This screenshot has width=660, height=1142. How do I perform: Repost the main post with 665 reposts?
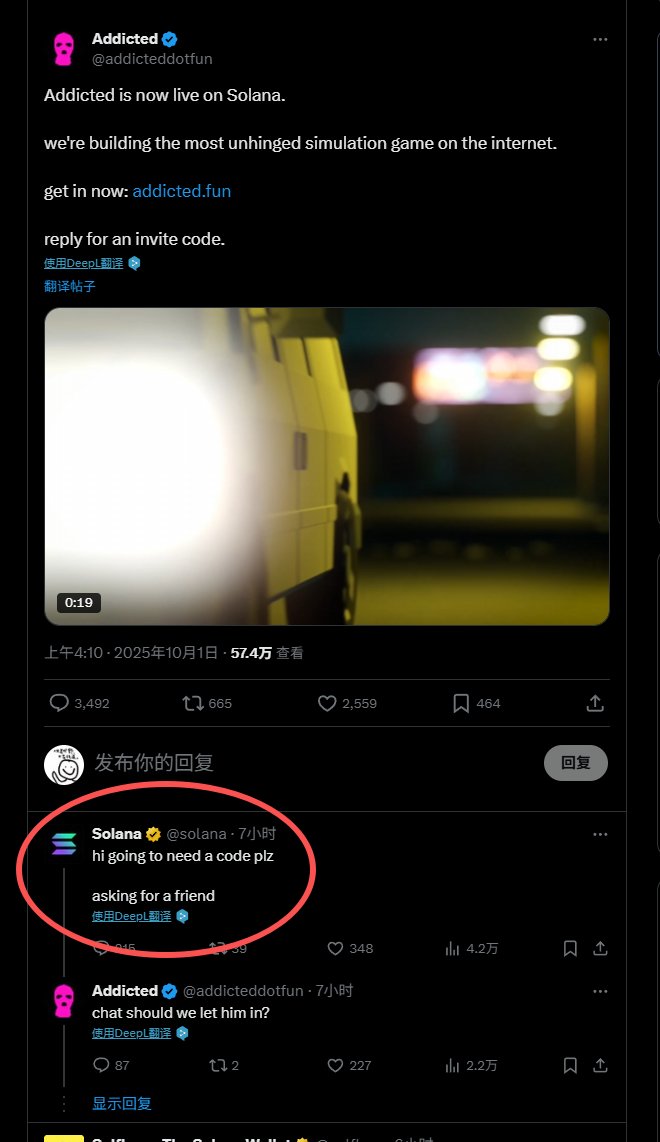point(193,703)
